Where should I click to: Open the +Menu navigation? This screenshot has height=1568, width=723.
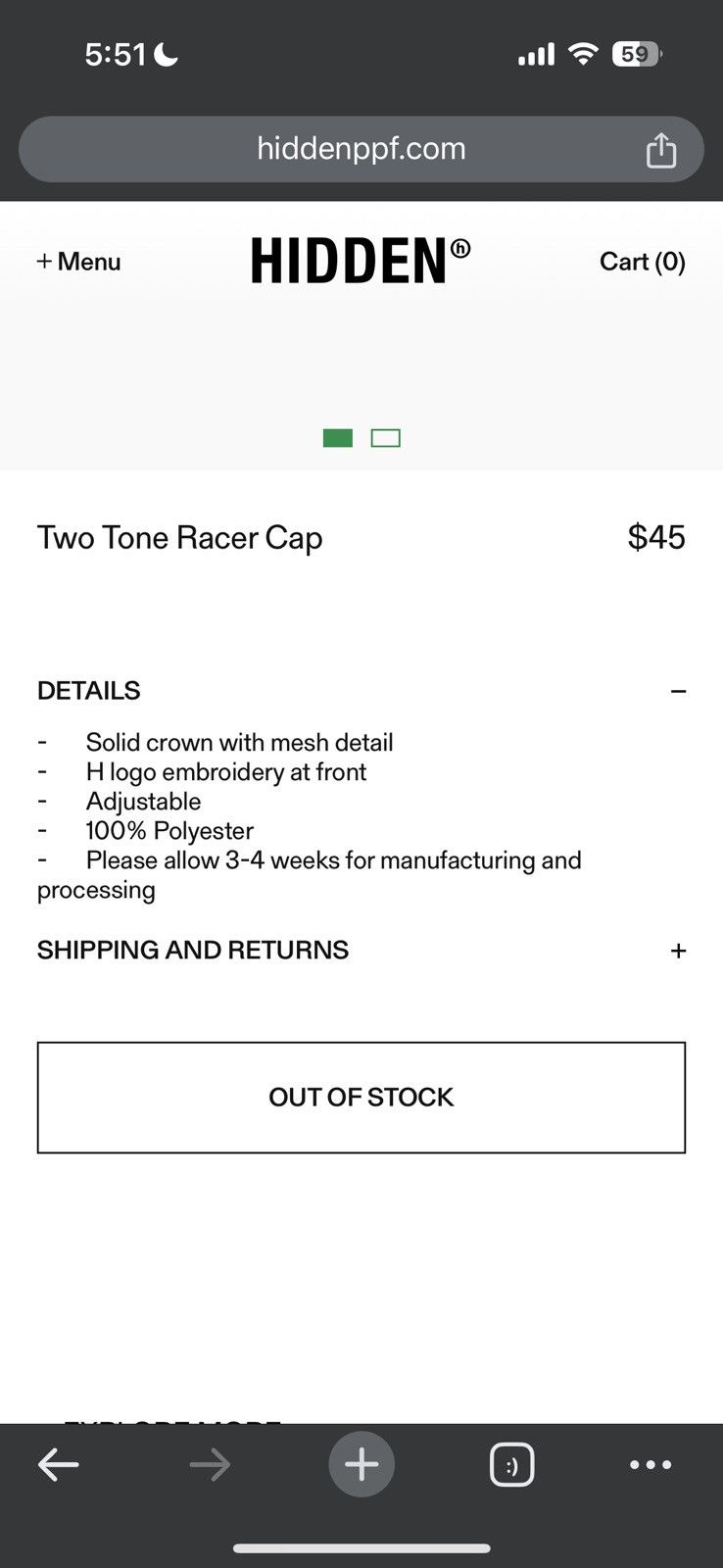pos(78,261)
